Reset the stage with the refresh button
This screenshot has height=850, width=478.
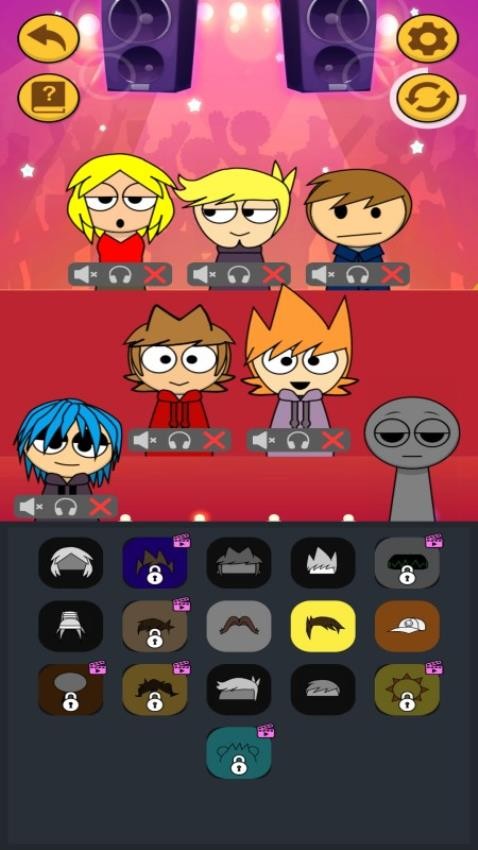tap(428, 98)
